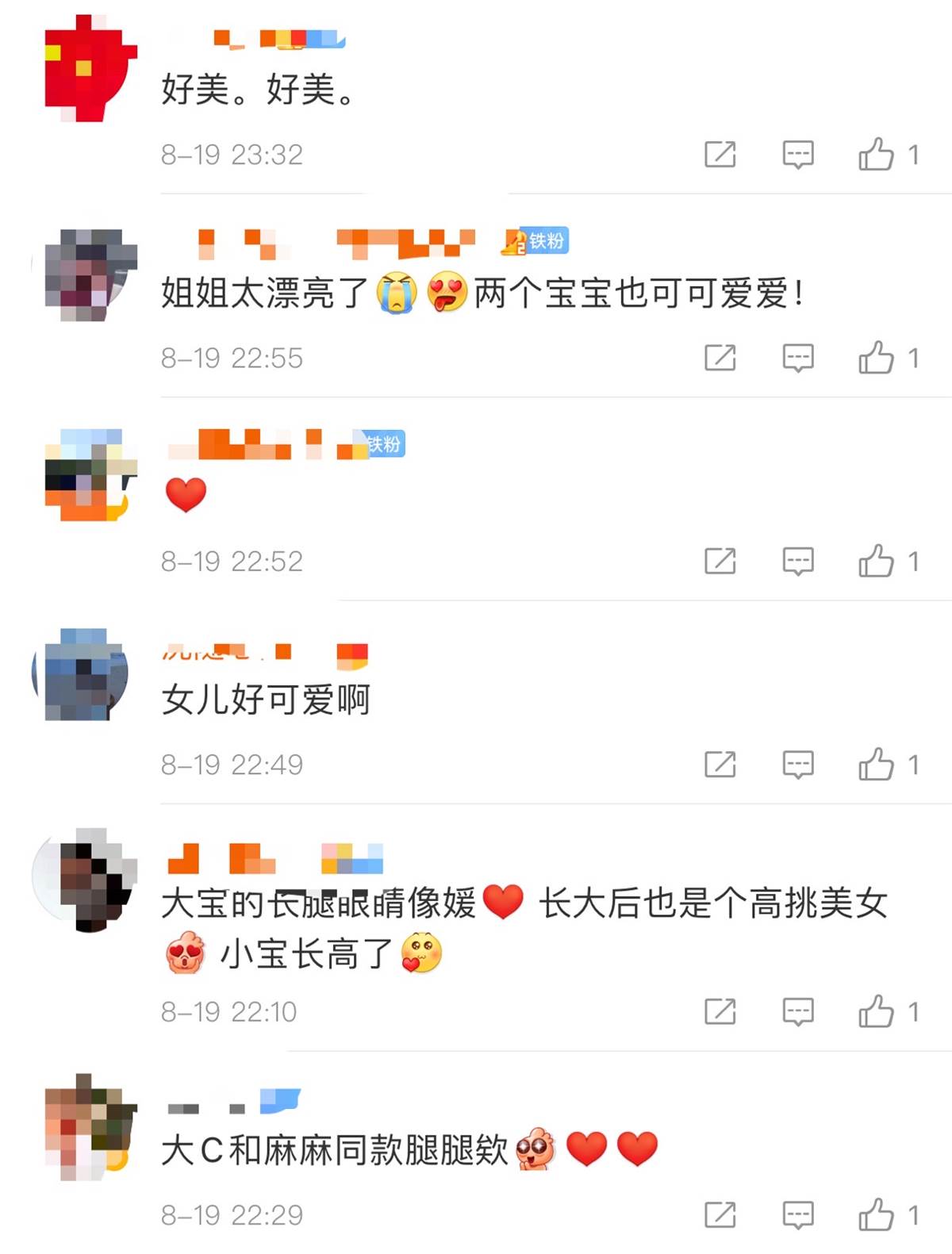
Task: Like the comment '好美。好美。'
Action: coord(876,155)
